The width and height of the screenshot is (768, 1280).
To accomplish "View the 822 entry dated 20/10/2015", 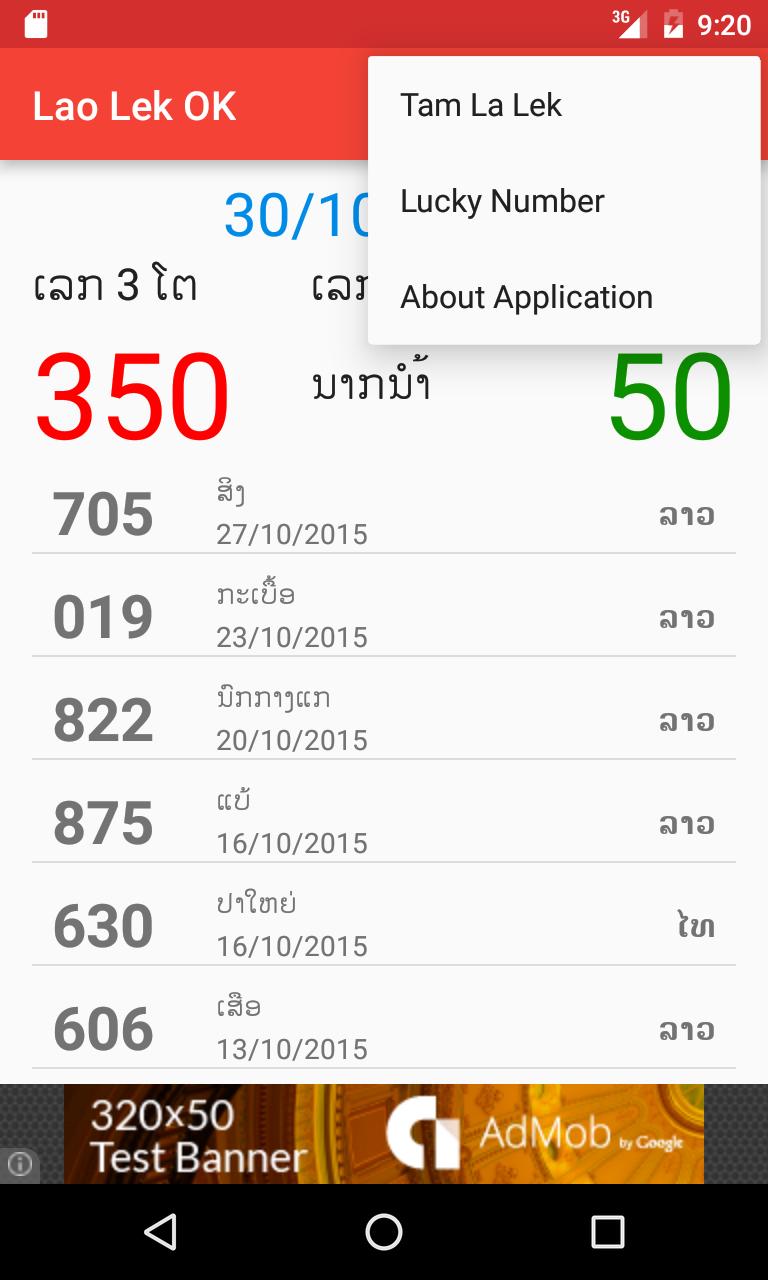I will pyautogui.click(x=383, y=719).
